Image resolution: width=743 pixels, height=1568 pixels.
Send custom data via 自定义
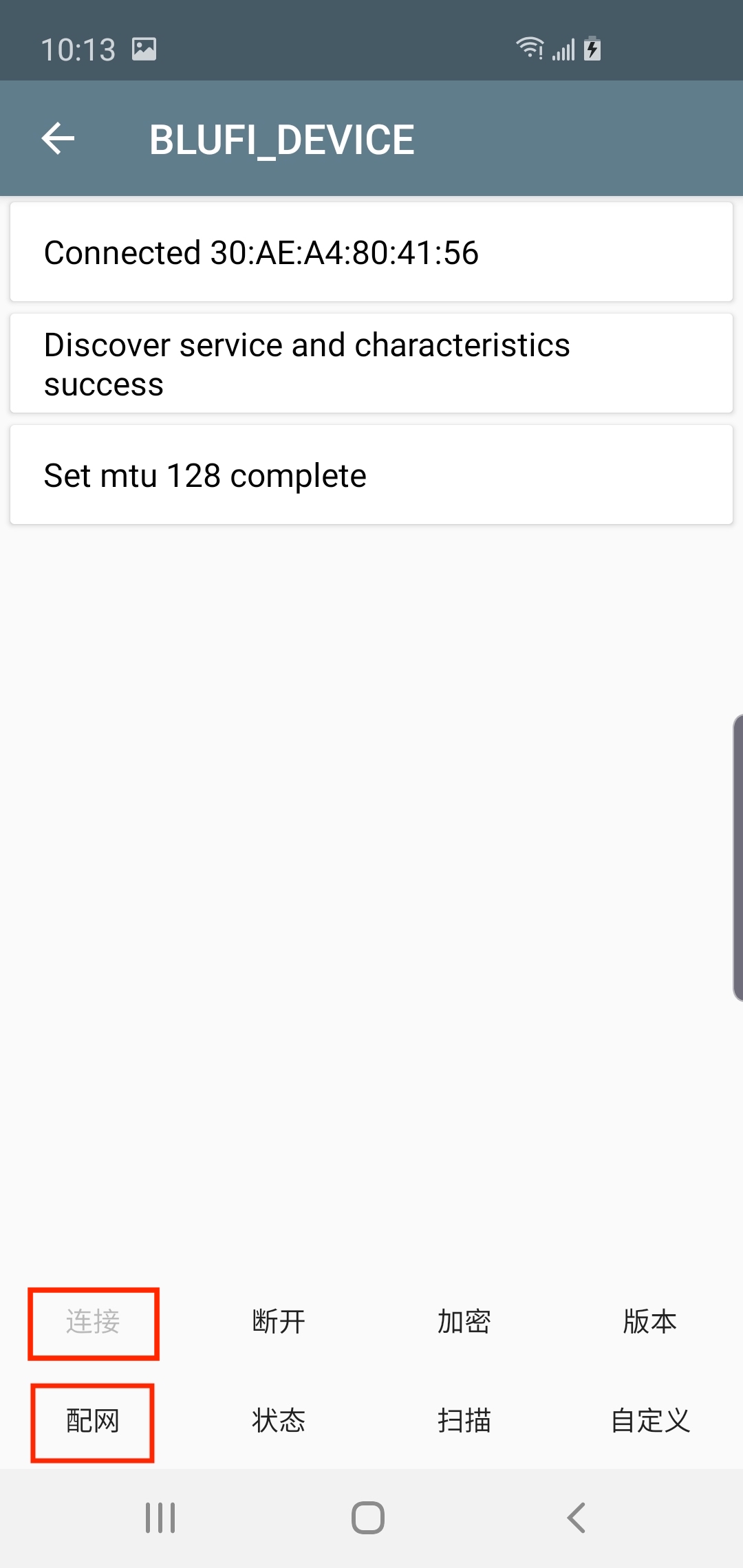(x=649, y=1420)
